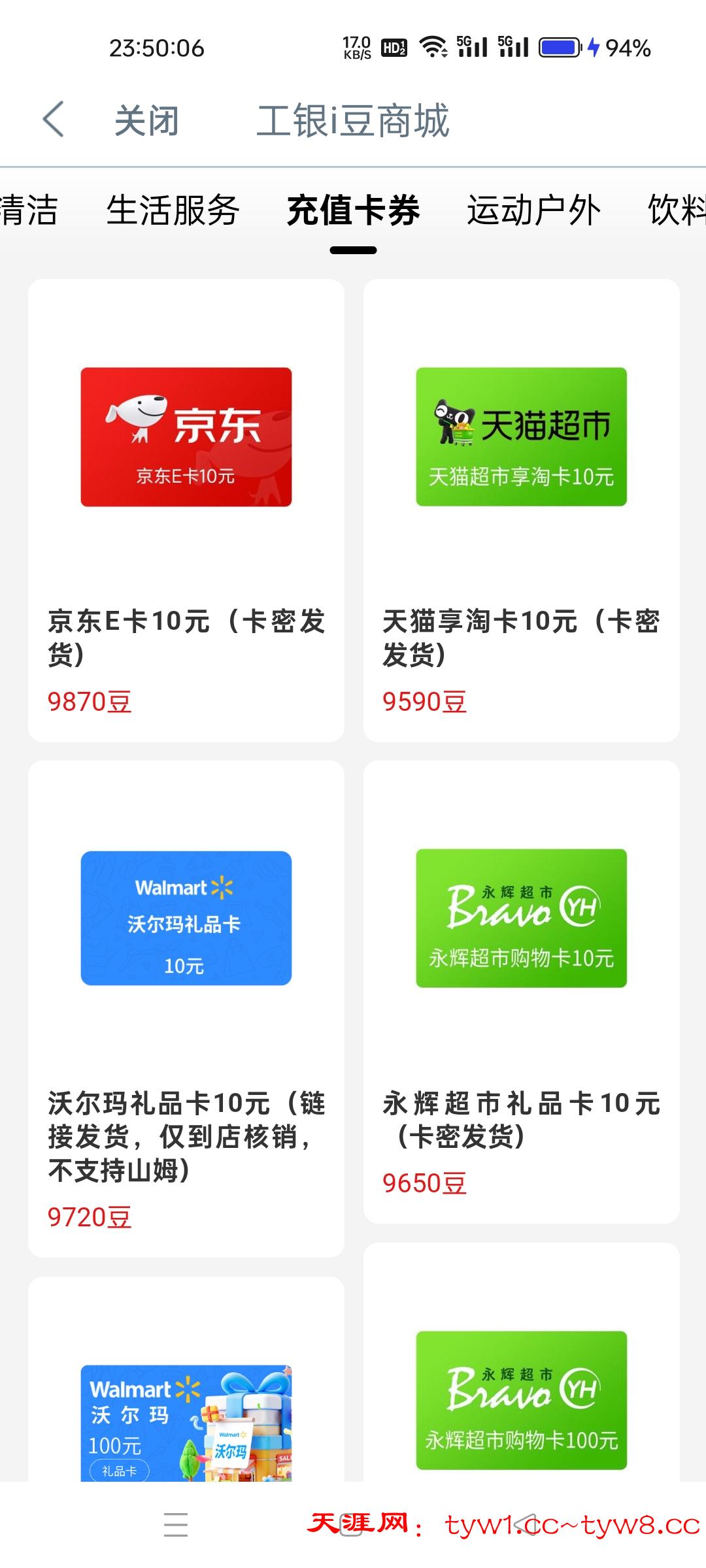Switch to the 饮料 category tab

676,210
